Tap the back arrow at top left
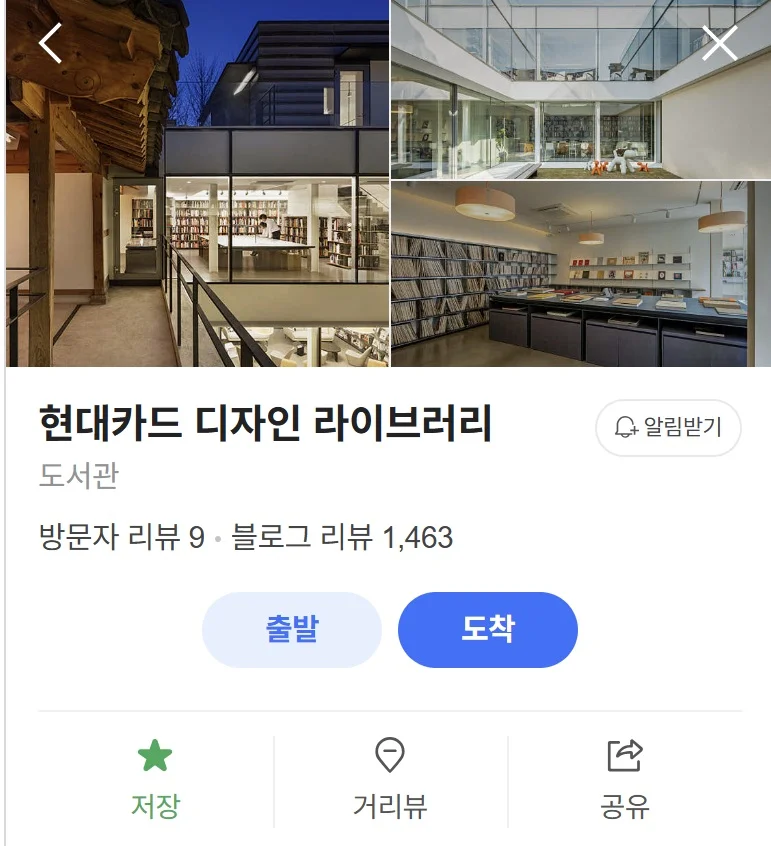 pos(50,44)
